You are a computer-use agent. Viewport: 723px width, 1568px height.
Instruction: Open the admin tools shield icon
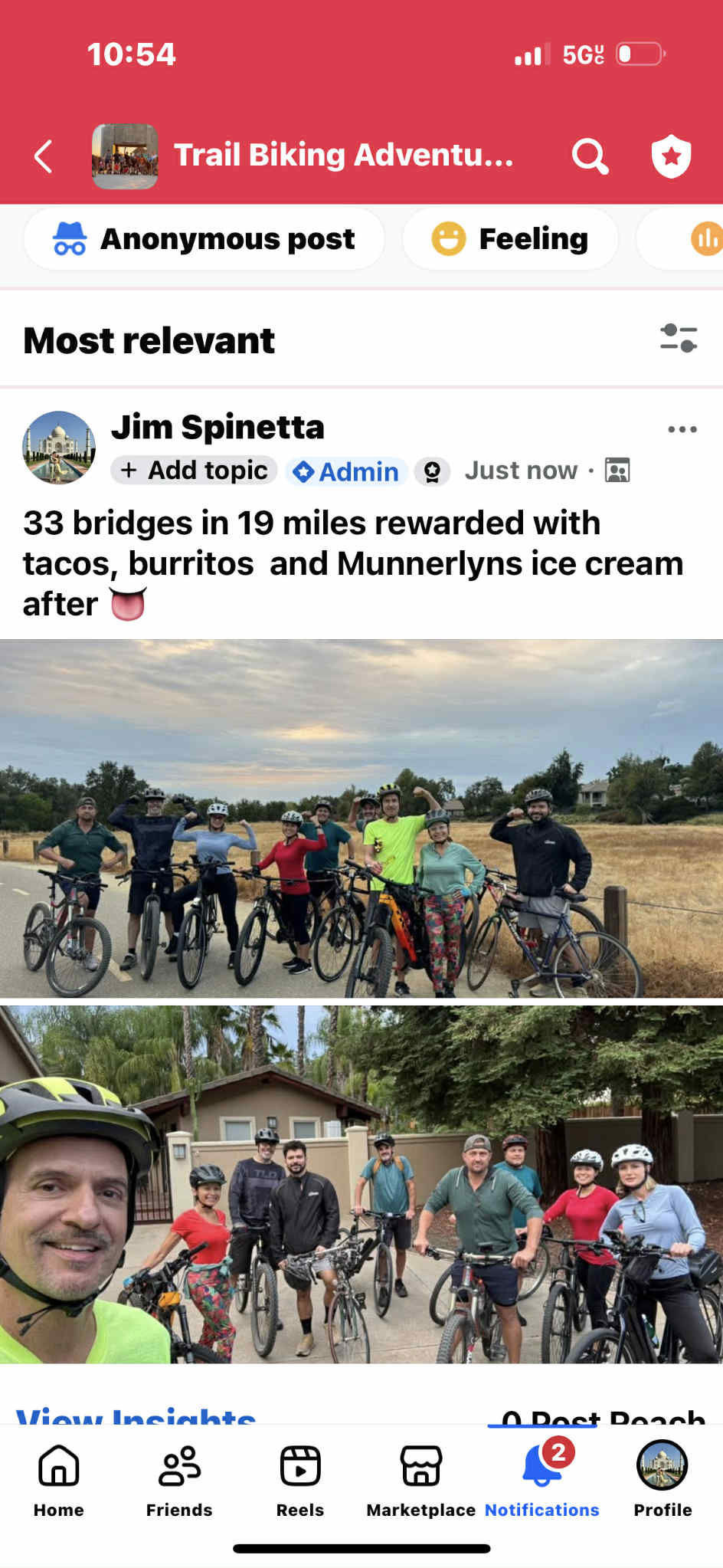point(671,156)
